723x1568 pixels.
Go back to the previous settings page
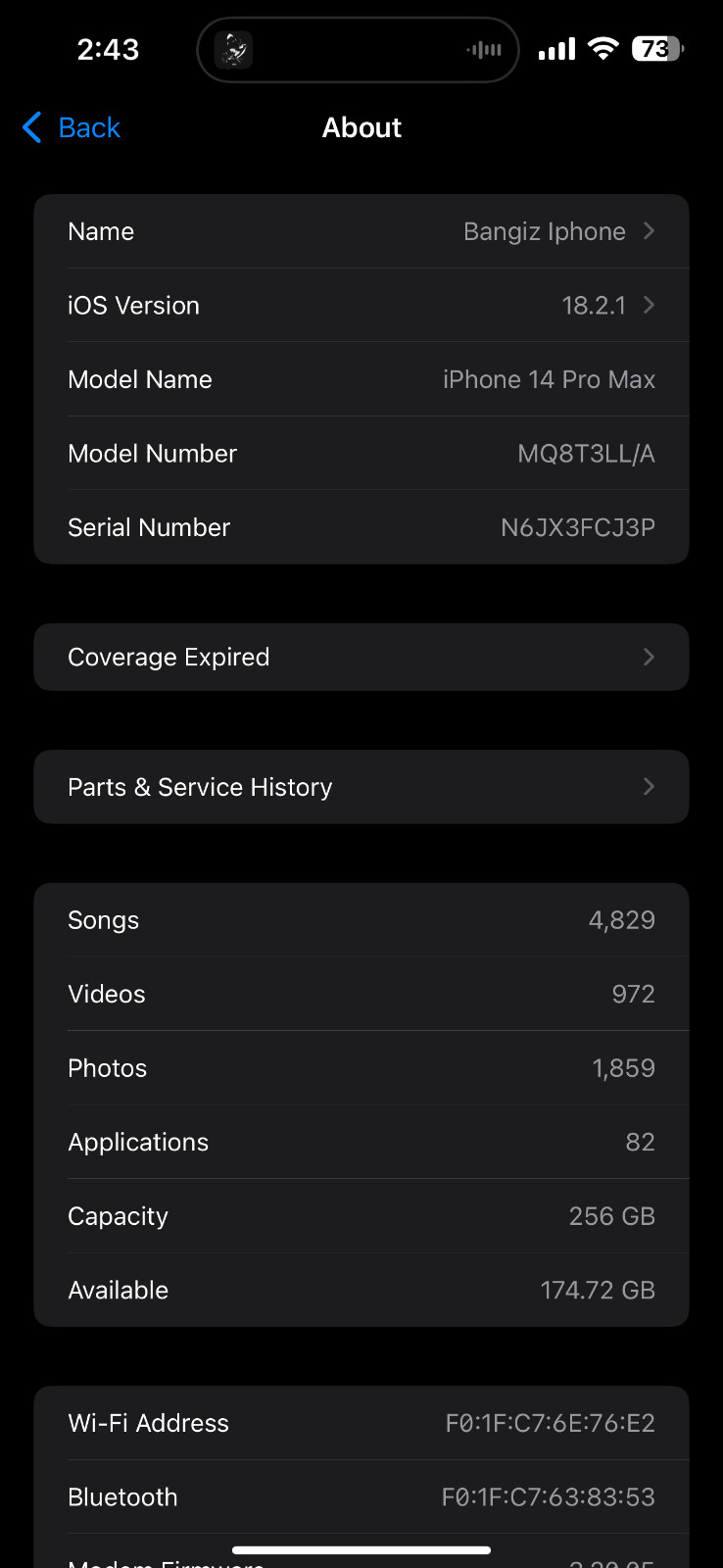click(x=71, y=127)
